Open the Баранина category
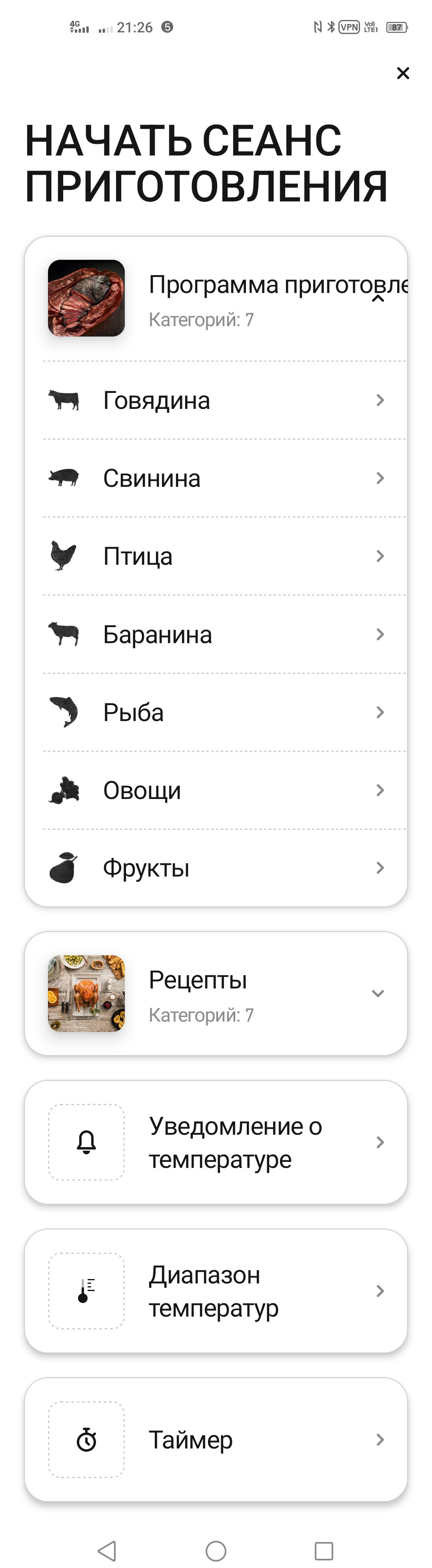 point(216,634)
